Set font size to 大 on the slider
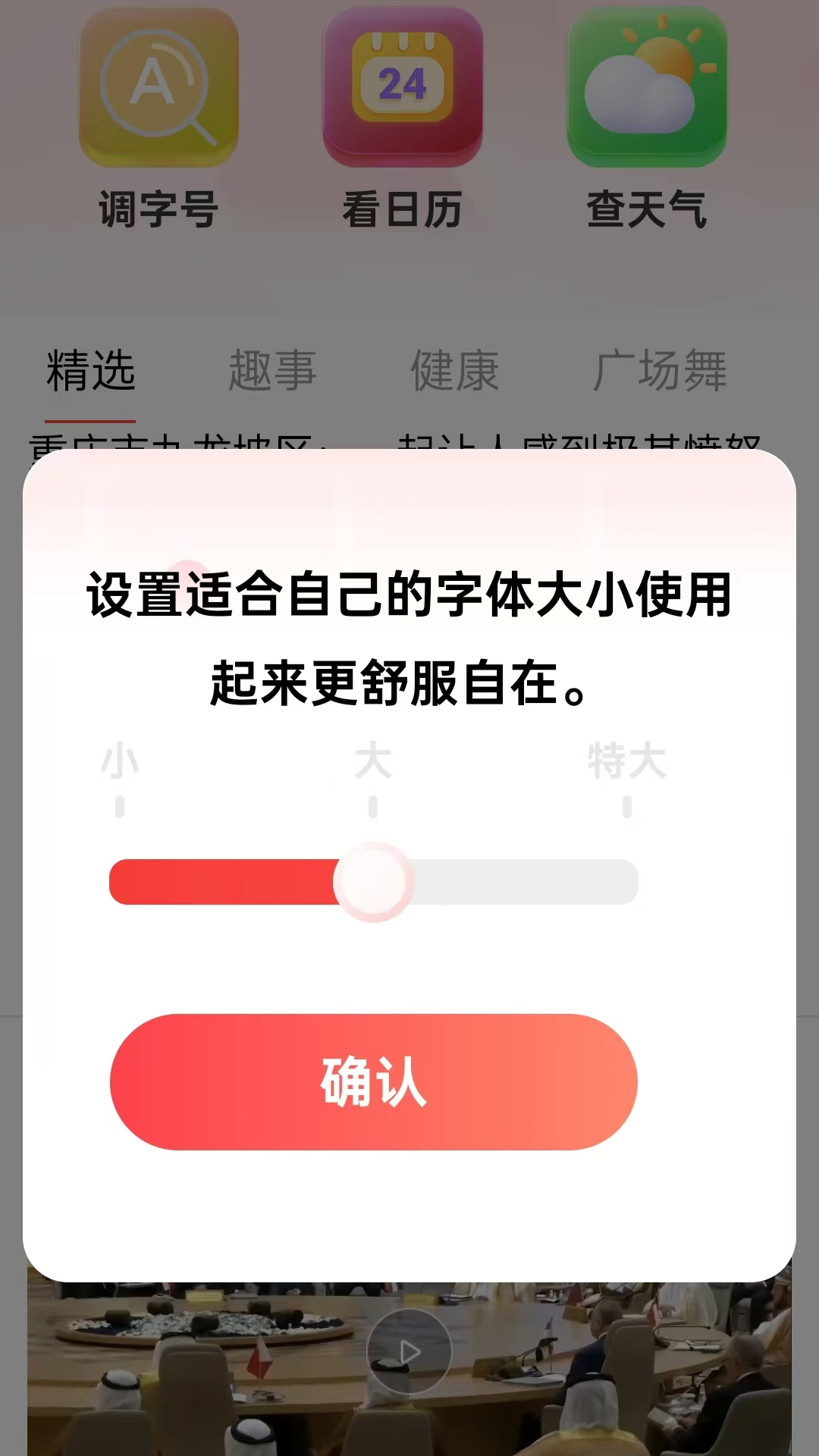 373,881
